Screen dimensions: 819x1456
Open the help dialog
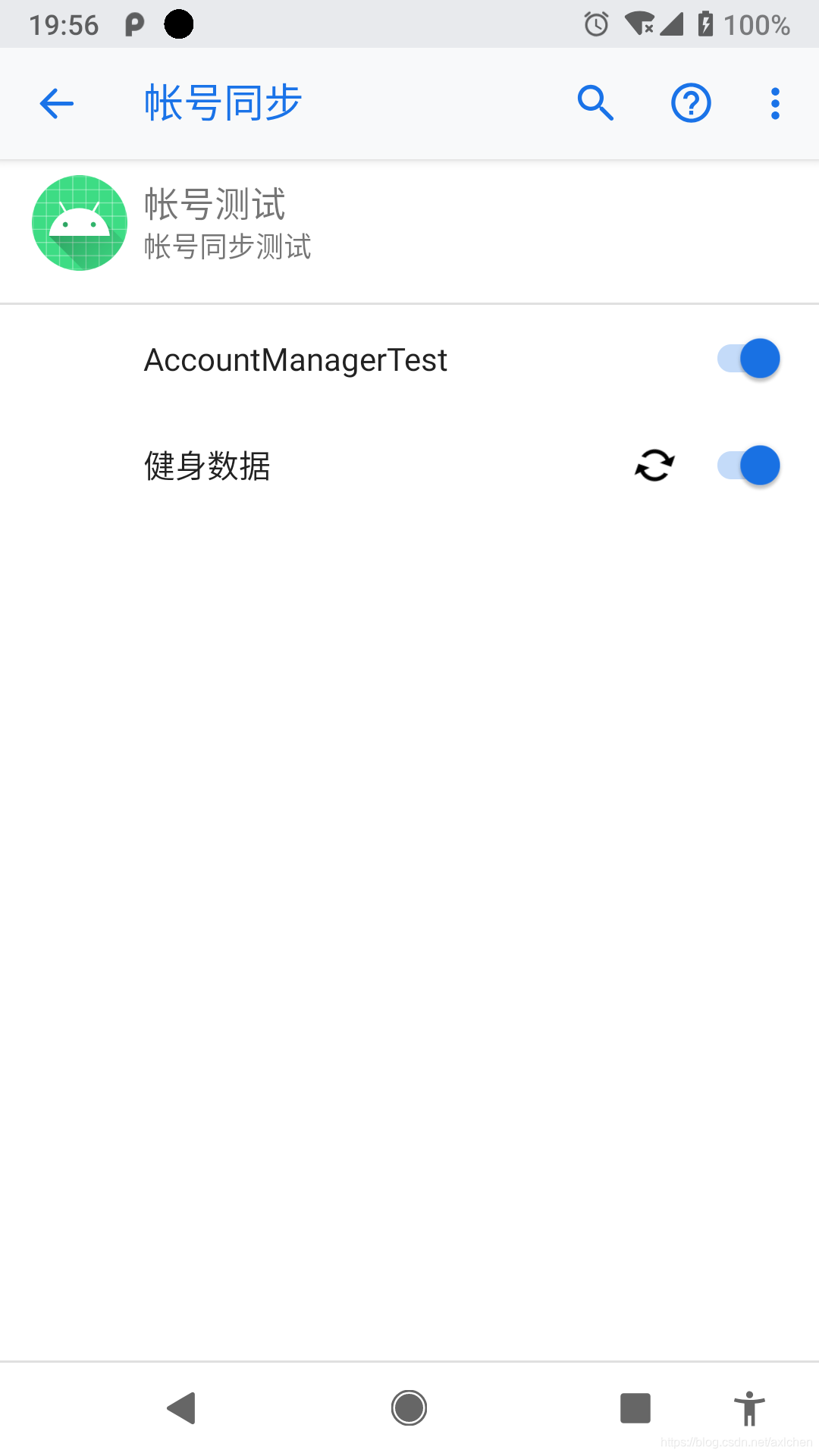click(x=691, y=102)
